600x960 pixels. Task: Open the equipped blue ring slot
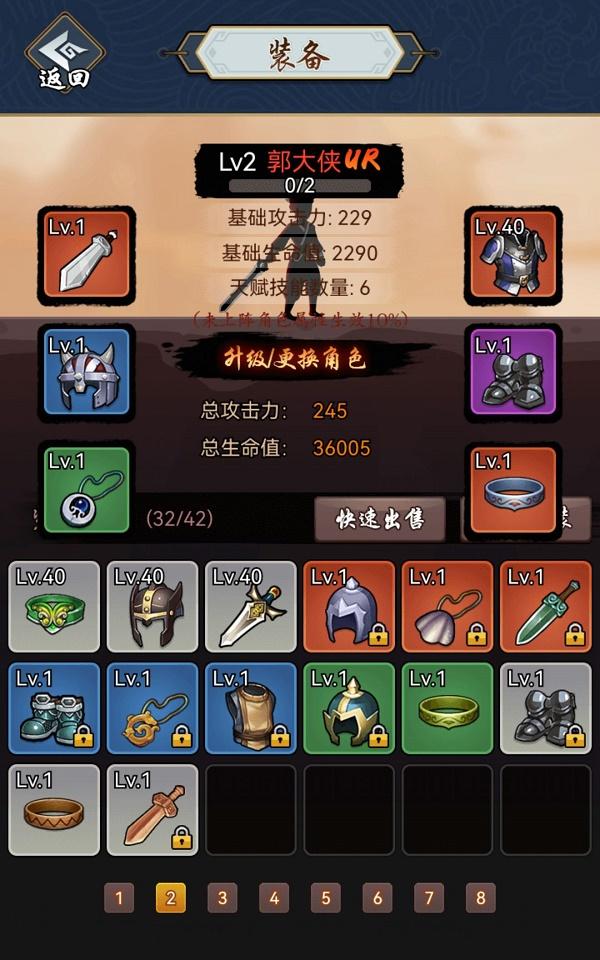click(x=513, y=489)
